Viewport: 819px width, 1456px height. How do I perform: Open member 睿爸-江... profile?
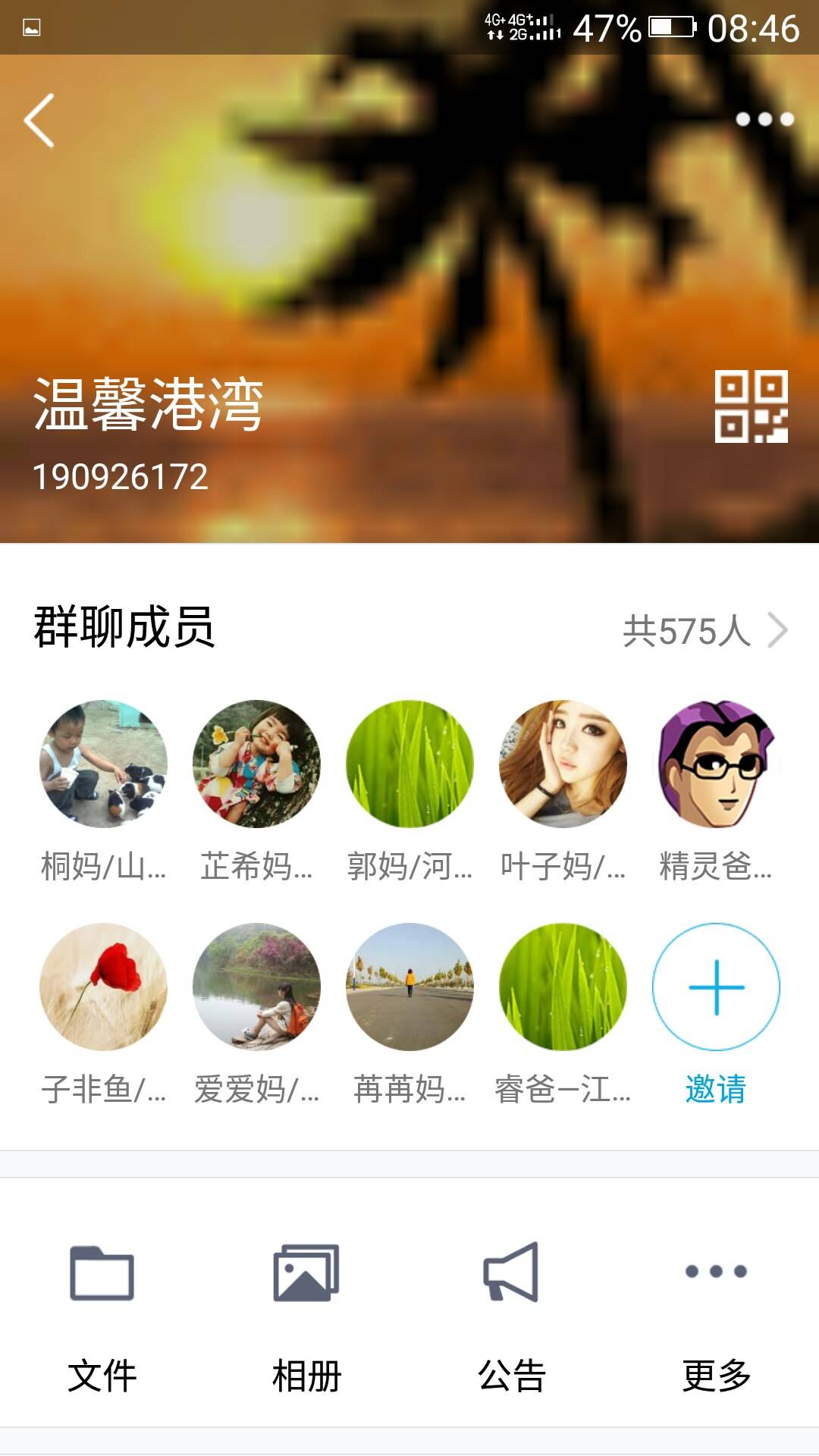point(563,987)
